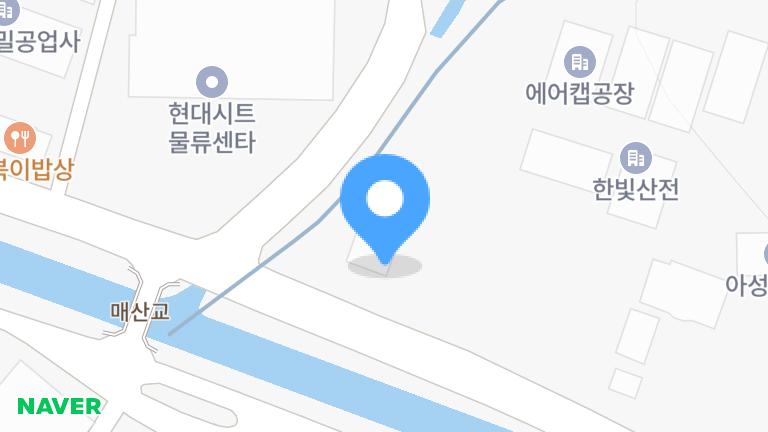View the 복이밥상 restaurant marker
The height and width of the screenshot is (432, 768).
pyautogui.click(x=20, y=136)
